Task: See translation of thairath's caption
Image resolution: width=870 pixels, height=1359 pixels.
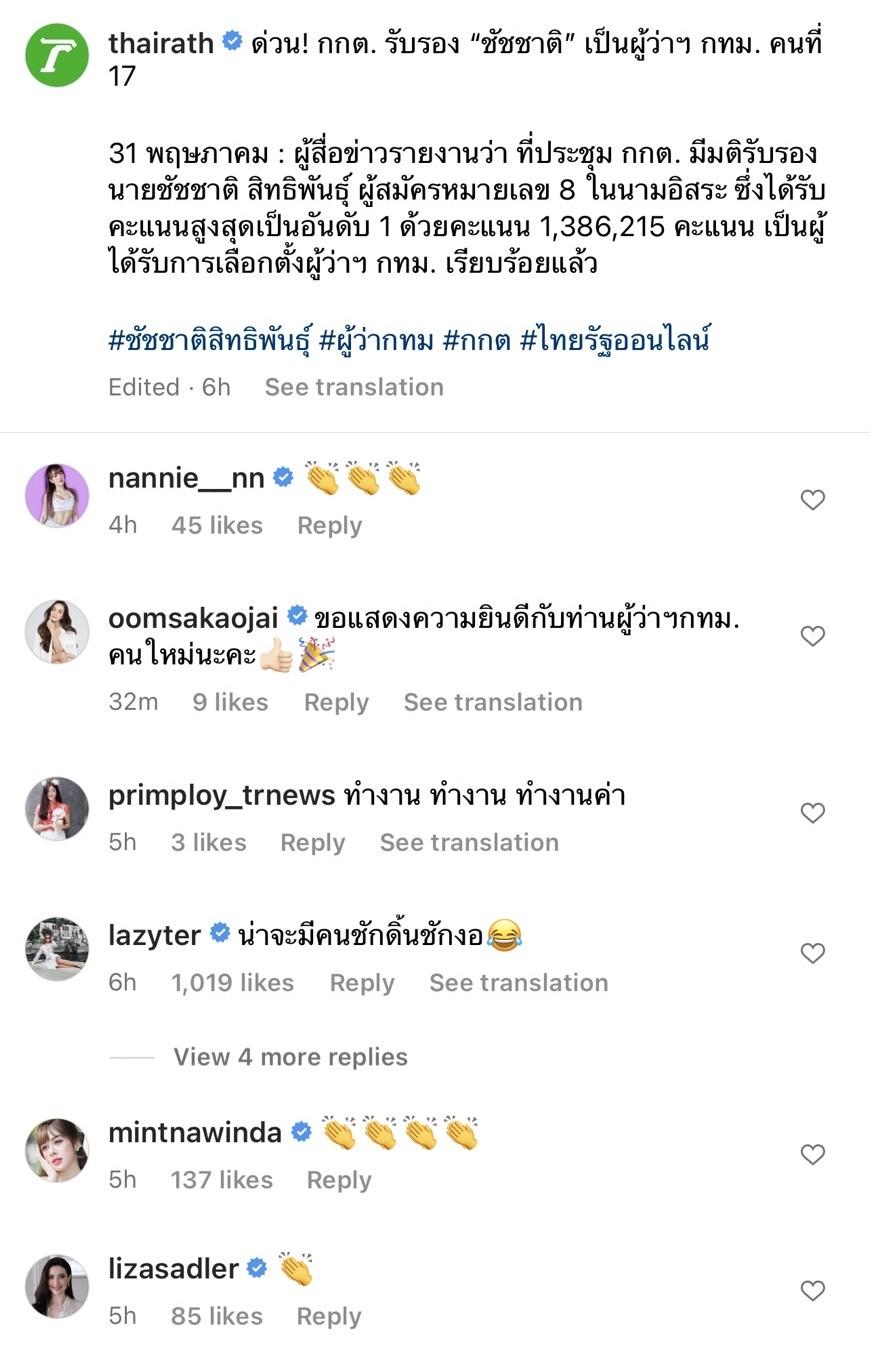Action: pos(353,387)
